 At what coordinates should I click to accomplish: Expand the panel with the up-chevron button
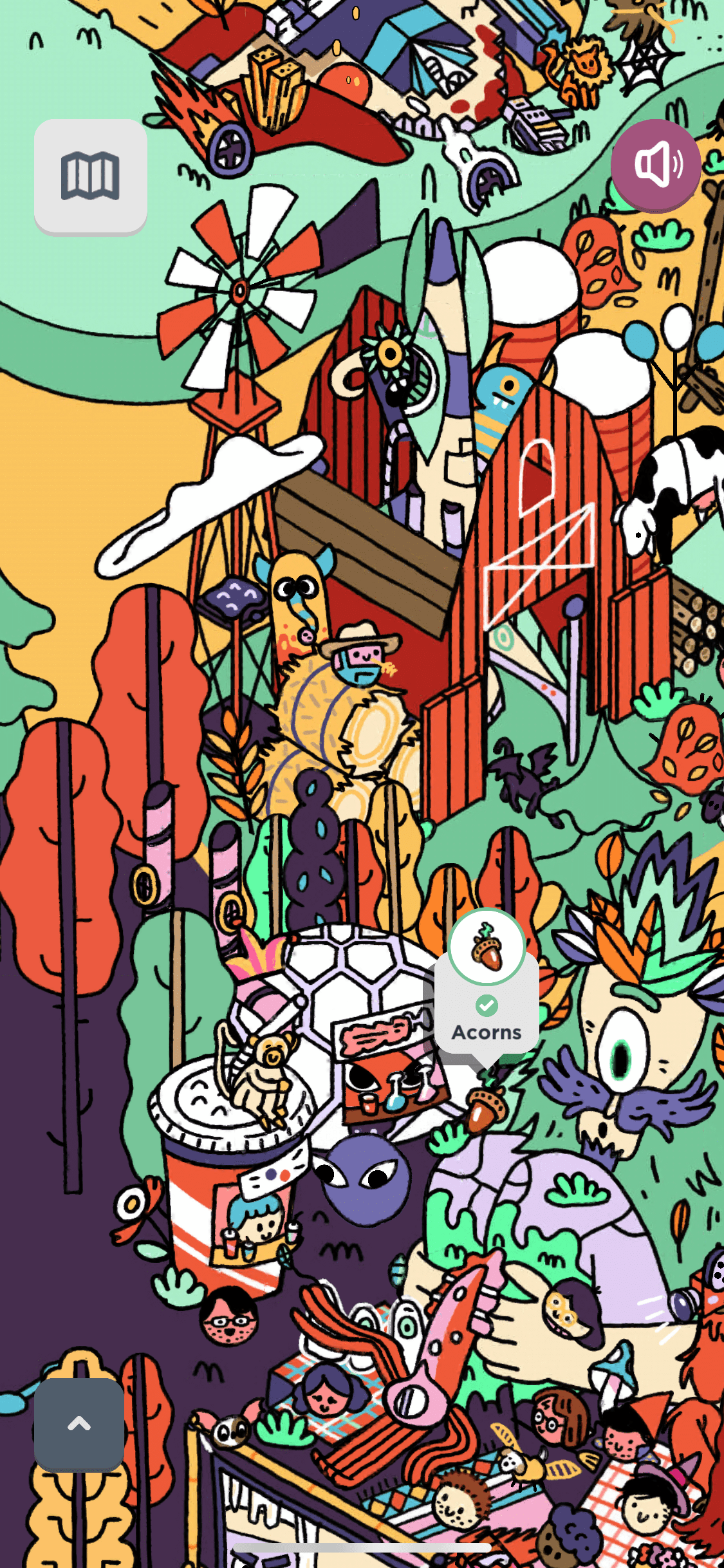[79, 1424]
